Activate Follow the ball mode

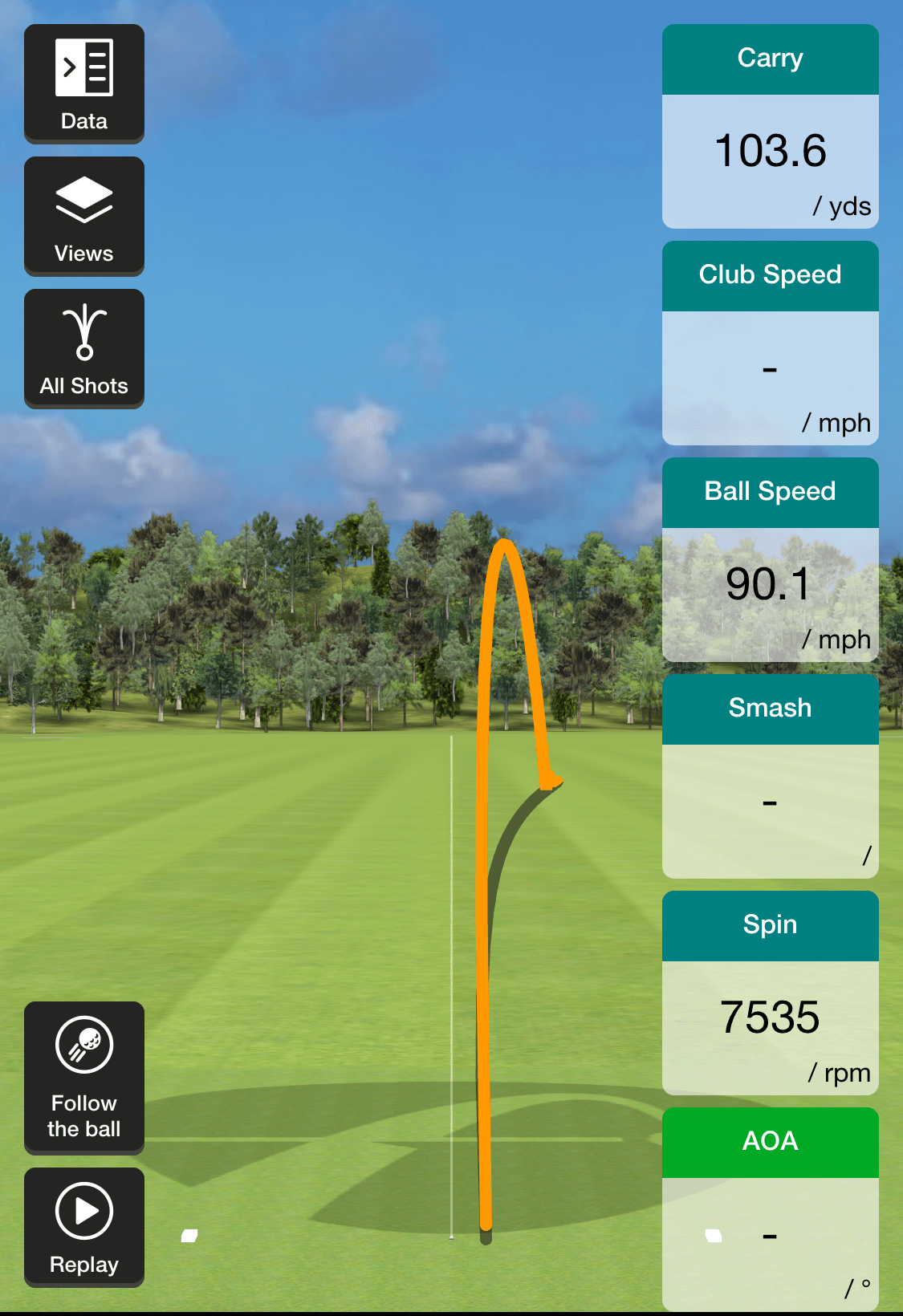pyautogui.click(x=83, y=1077)
